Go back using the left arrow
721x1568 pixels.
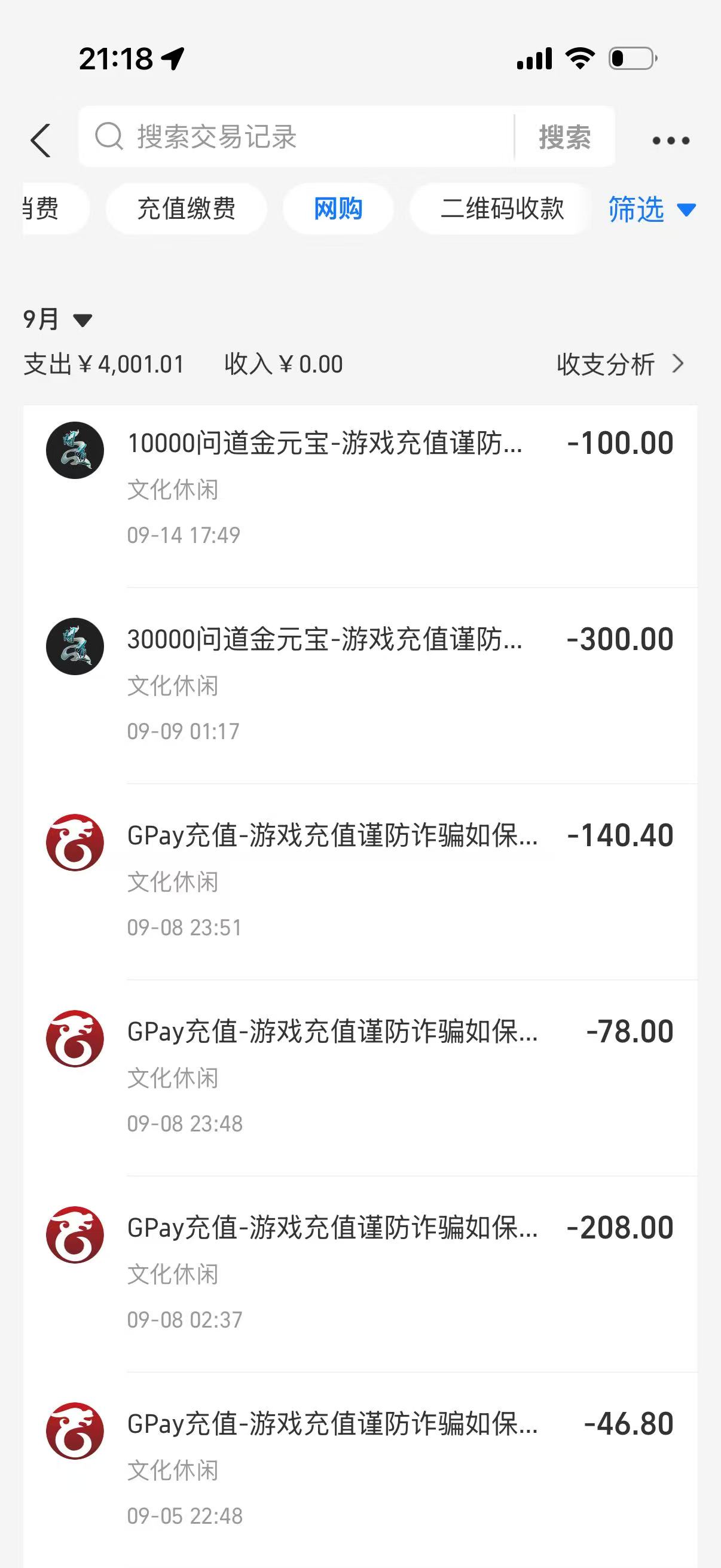[41, 140]
